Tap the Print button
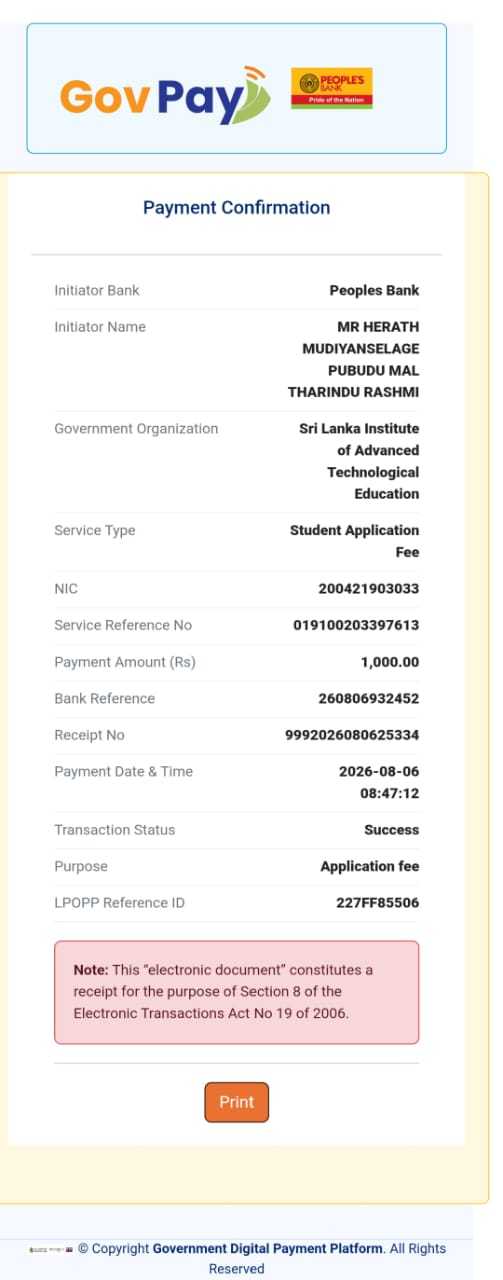Viewport: 503px width, 1280px height. [237, 1102]
